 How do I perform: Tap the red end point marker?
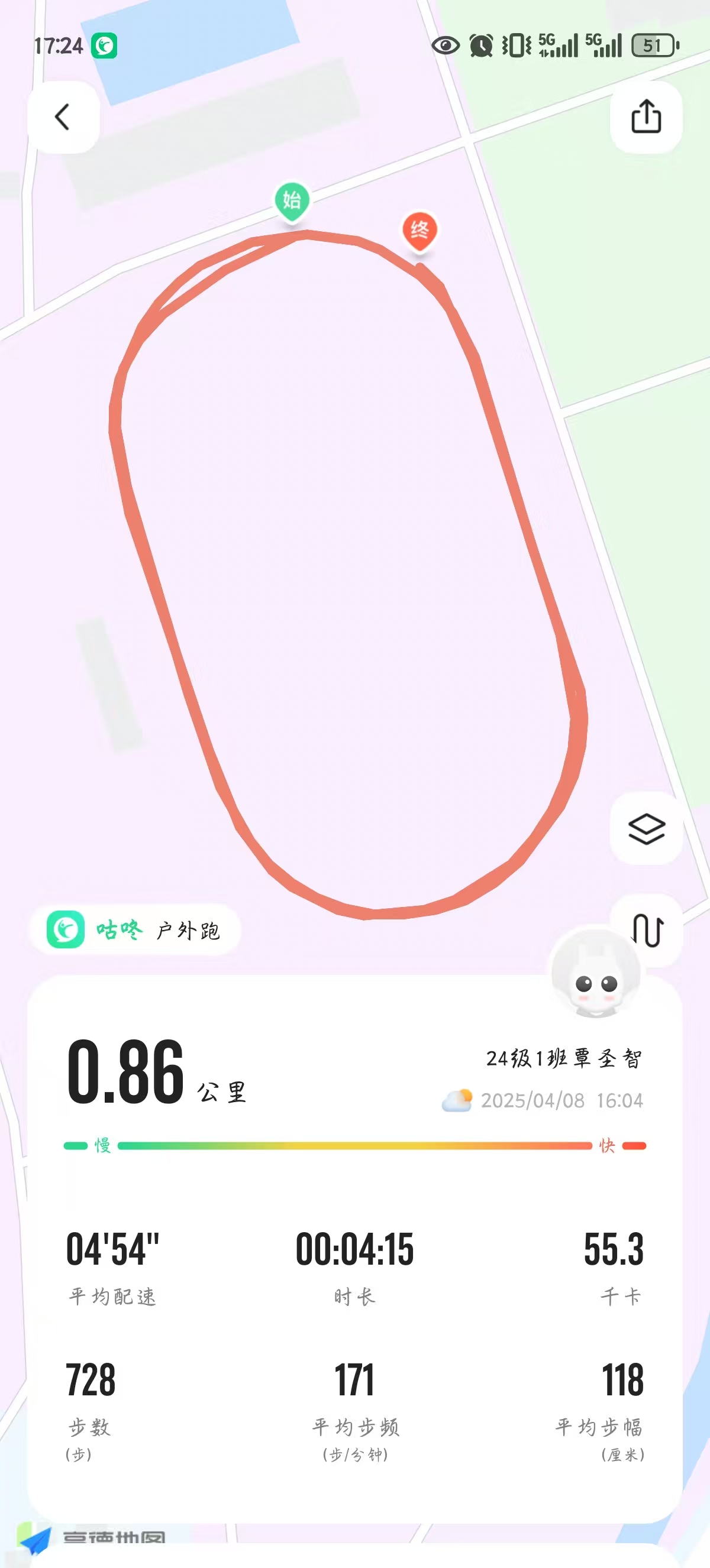coord(419,231)
